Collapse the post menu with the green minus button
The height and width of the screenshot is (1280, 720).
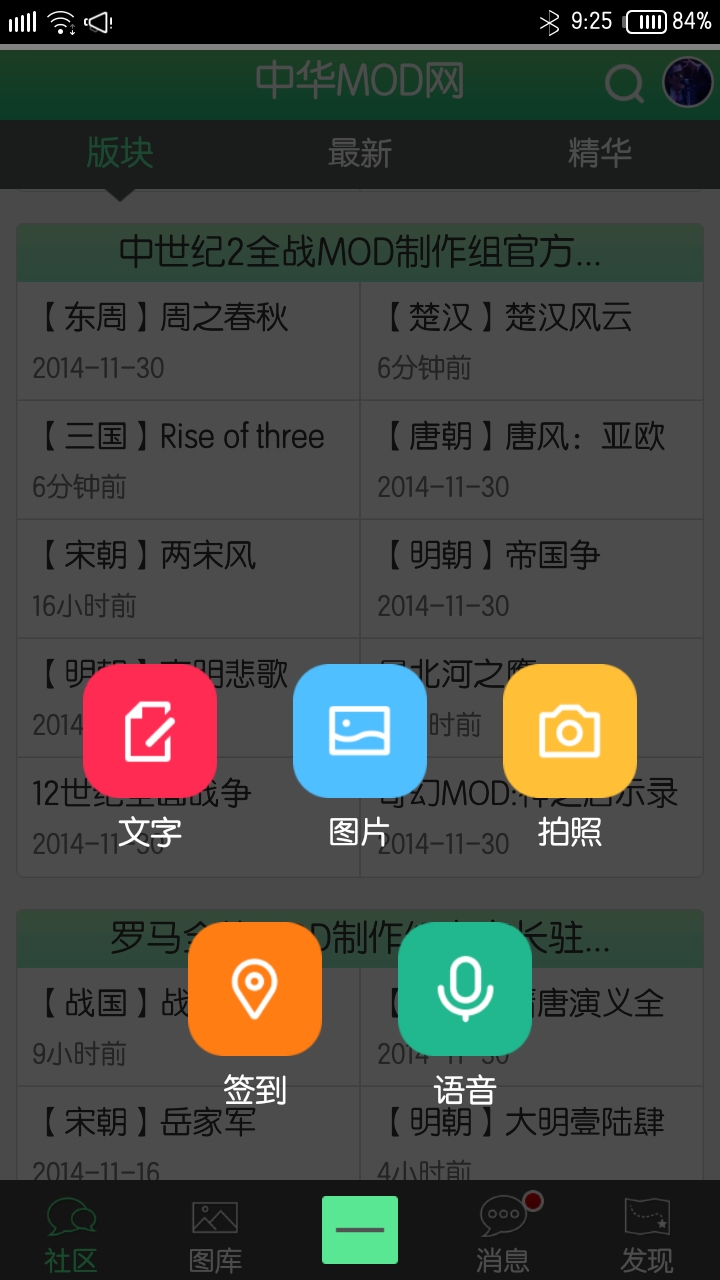tap(360, 1230)
